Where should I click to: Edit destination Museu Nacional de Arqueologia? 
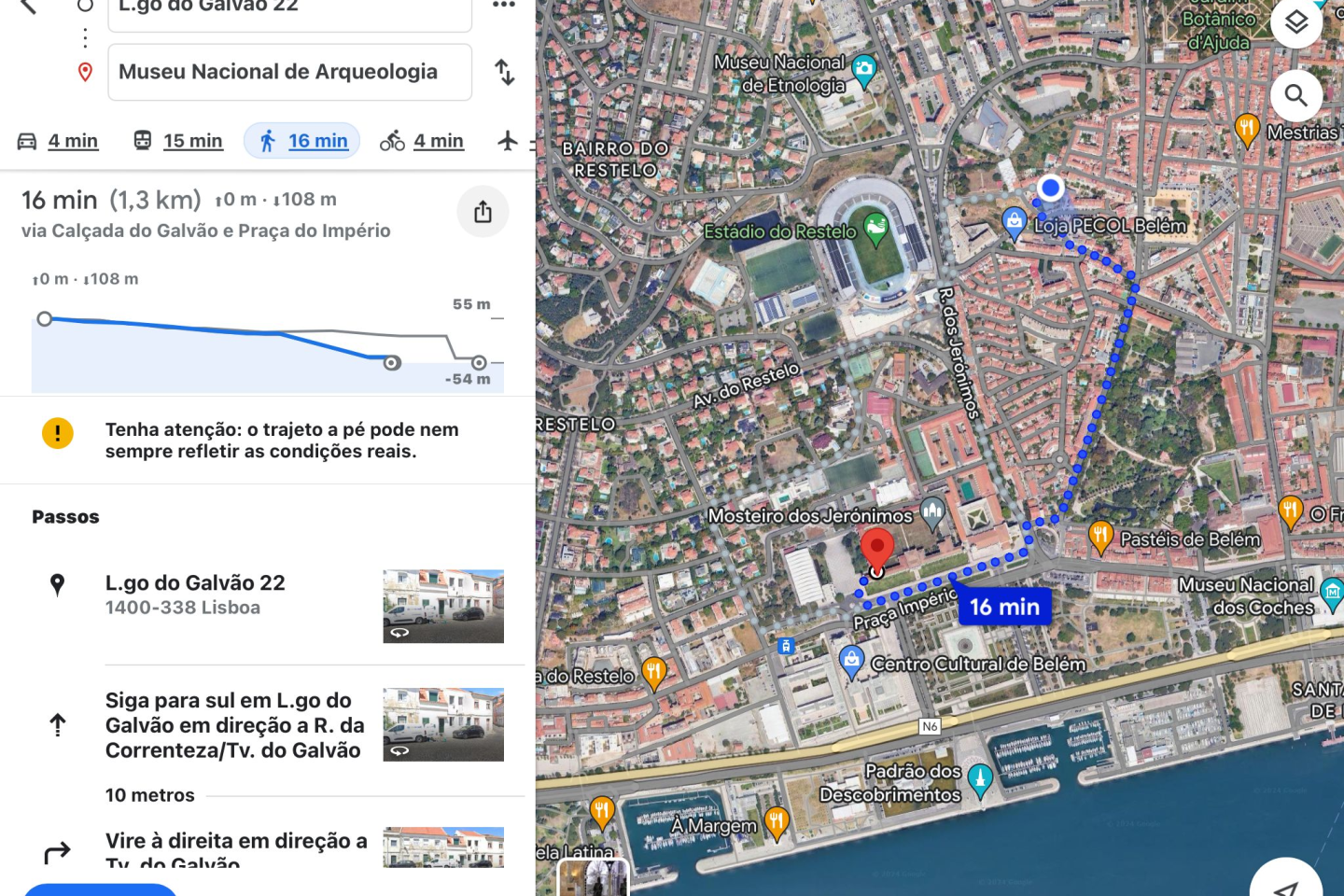coord(289,72)
